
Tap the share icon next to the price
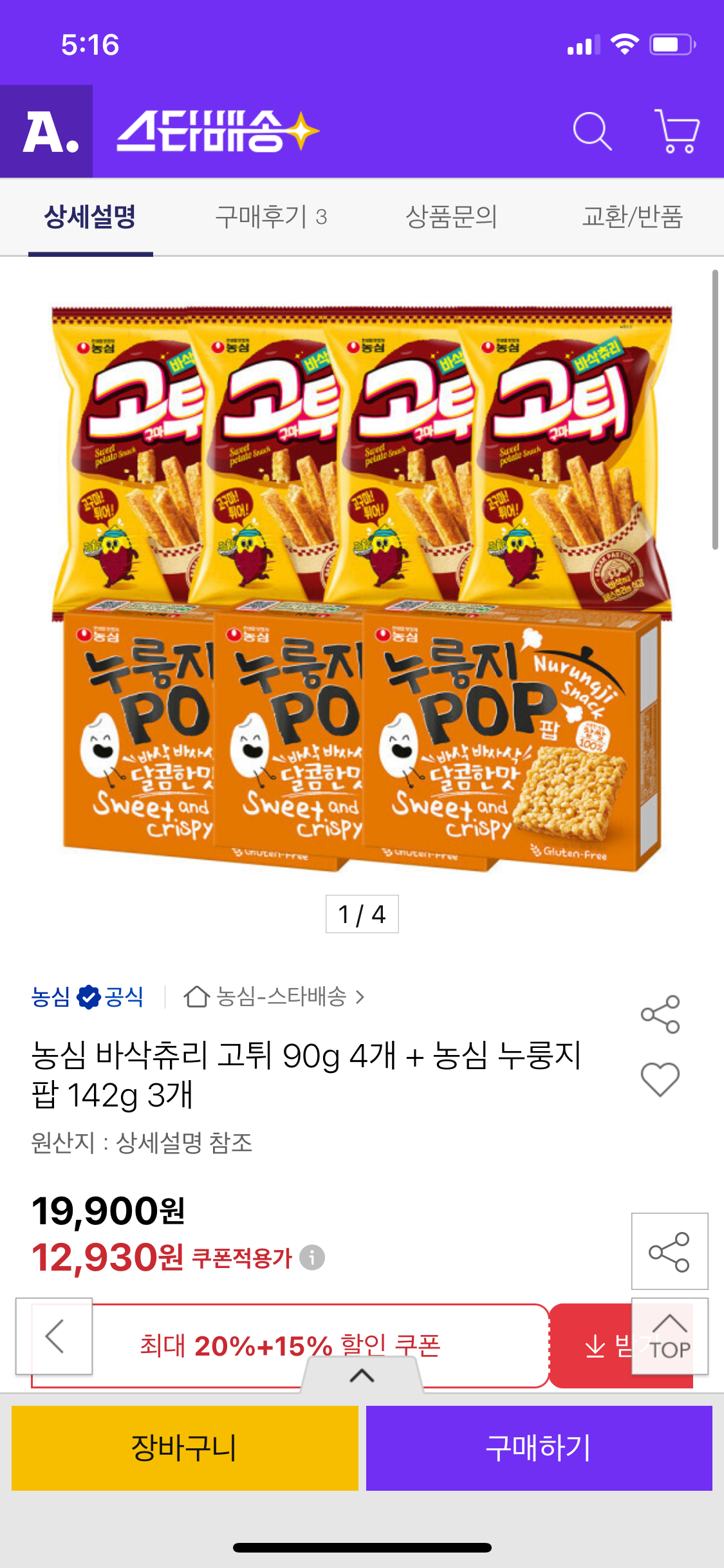click(x=669, y=1252)
